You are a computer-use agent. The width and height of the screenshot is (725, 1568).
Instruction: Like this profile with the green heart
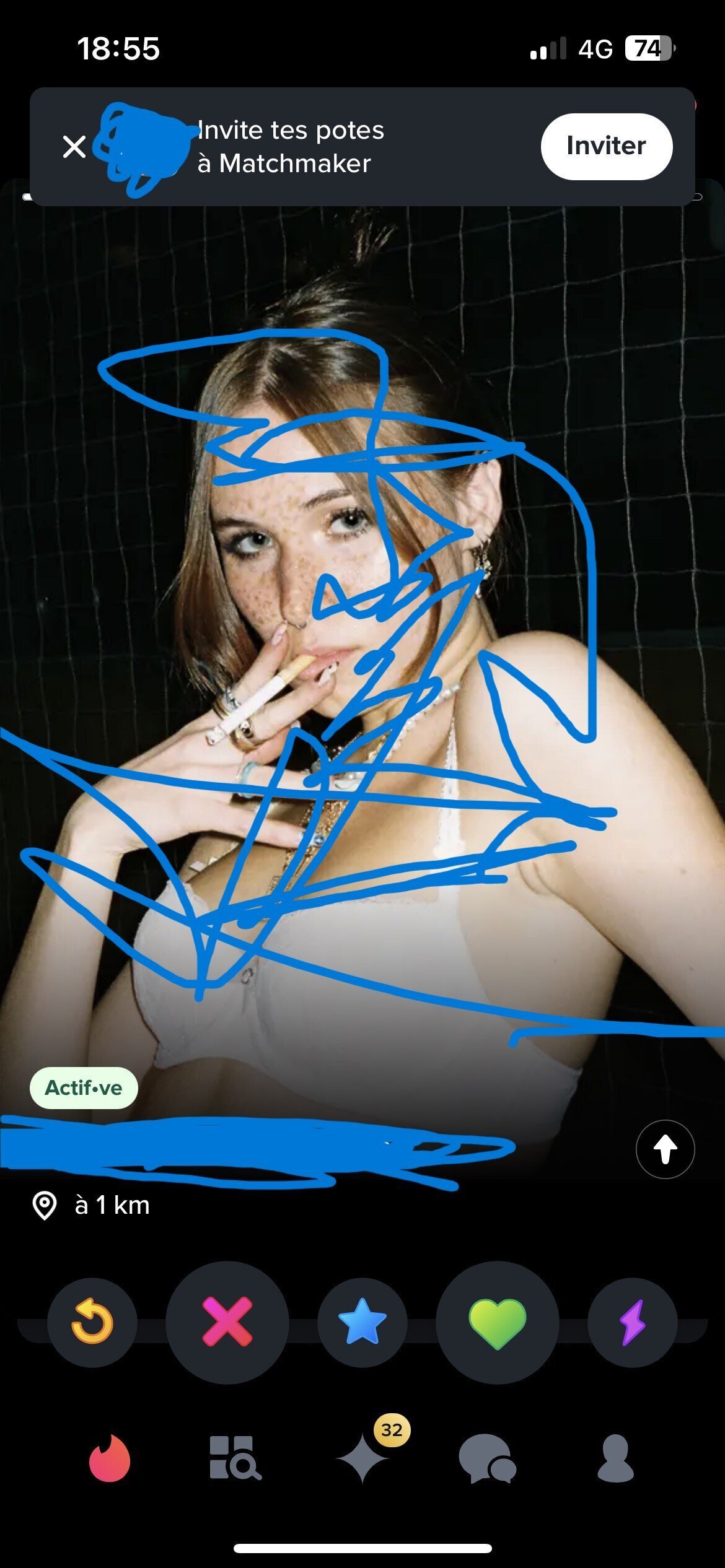497,1322
